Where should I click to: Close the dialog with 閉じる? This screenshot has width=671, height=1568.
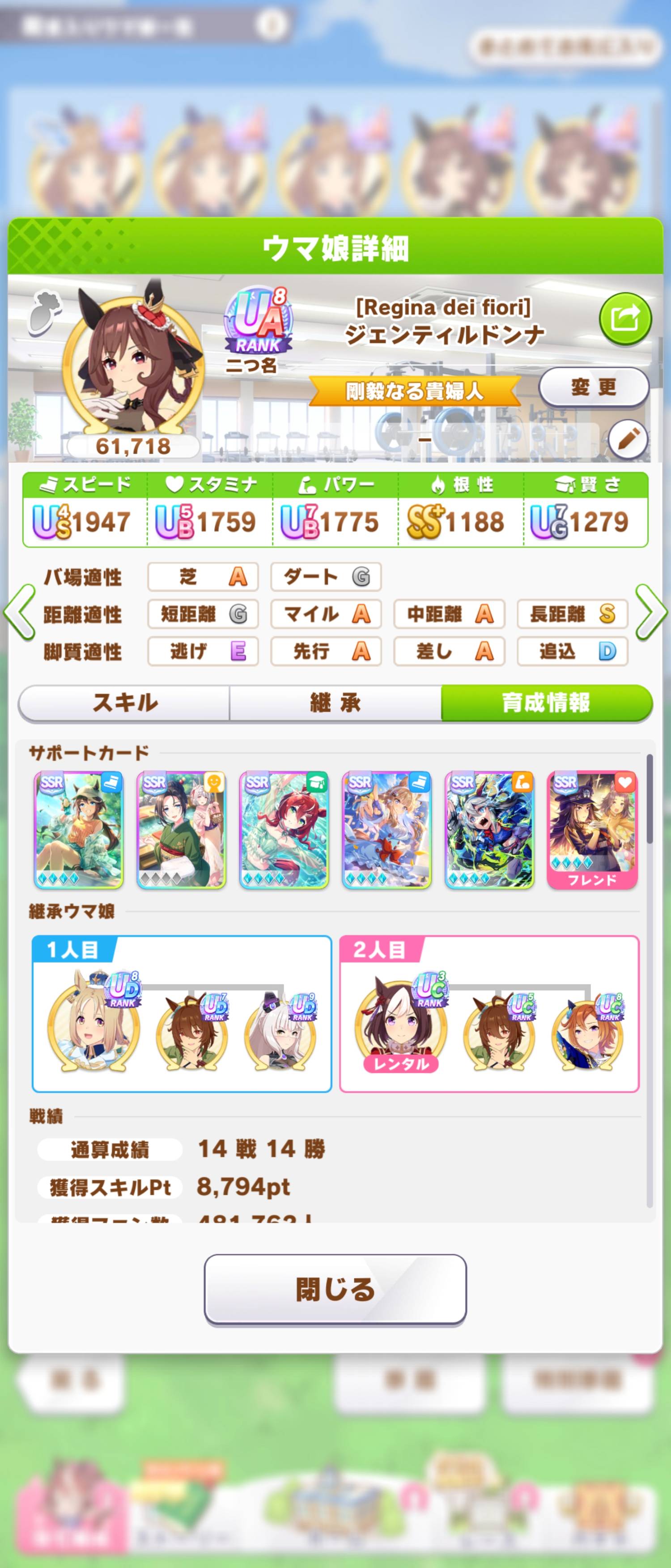[x=335, y=1289]
